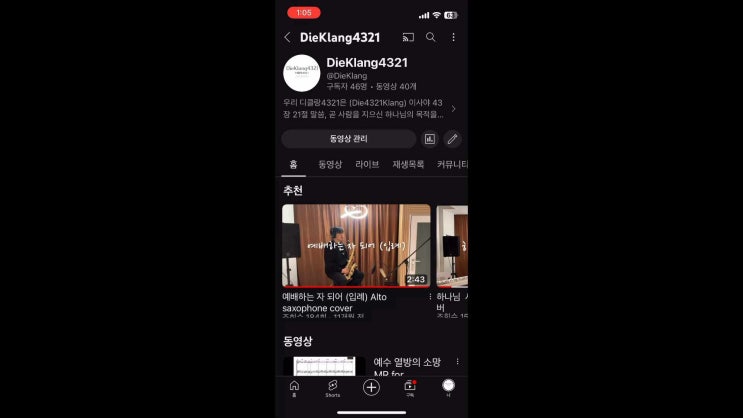Tap the 동영상 관리 button

click(348, 139)
